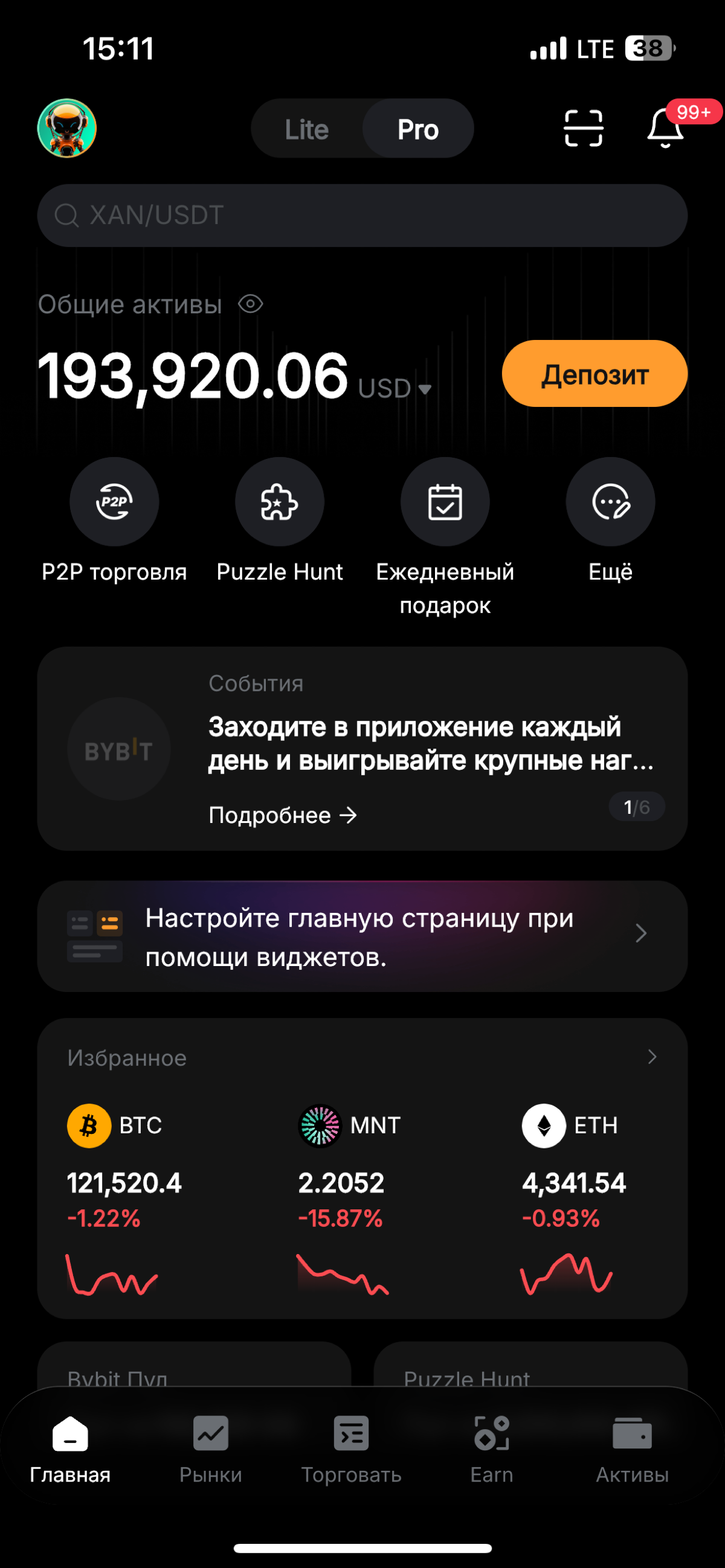Screen dimensions: 725x1568
Task: Select the Pro mode toggle
Action: 419,129
